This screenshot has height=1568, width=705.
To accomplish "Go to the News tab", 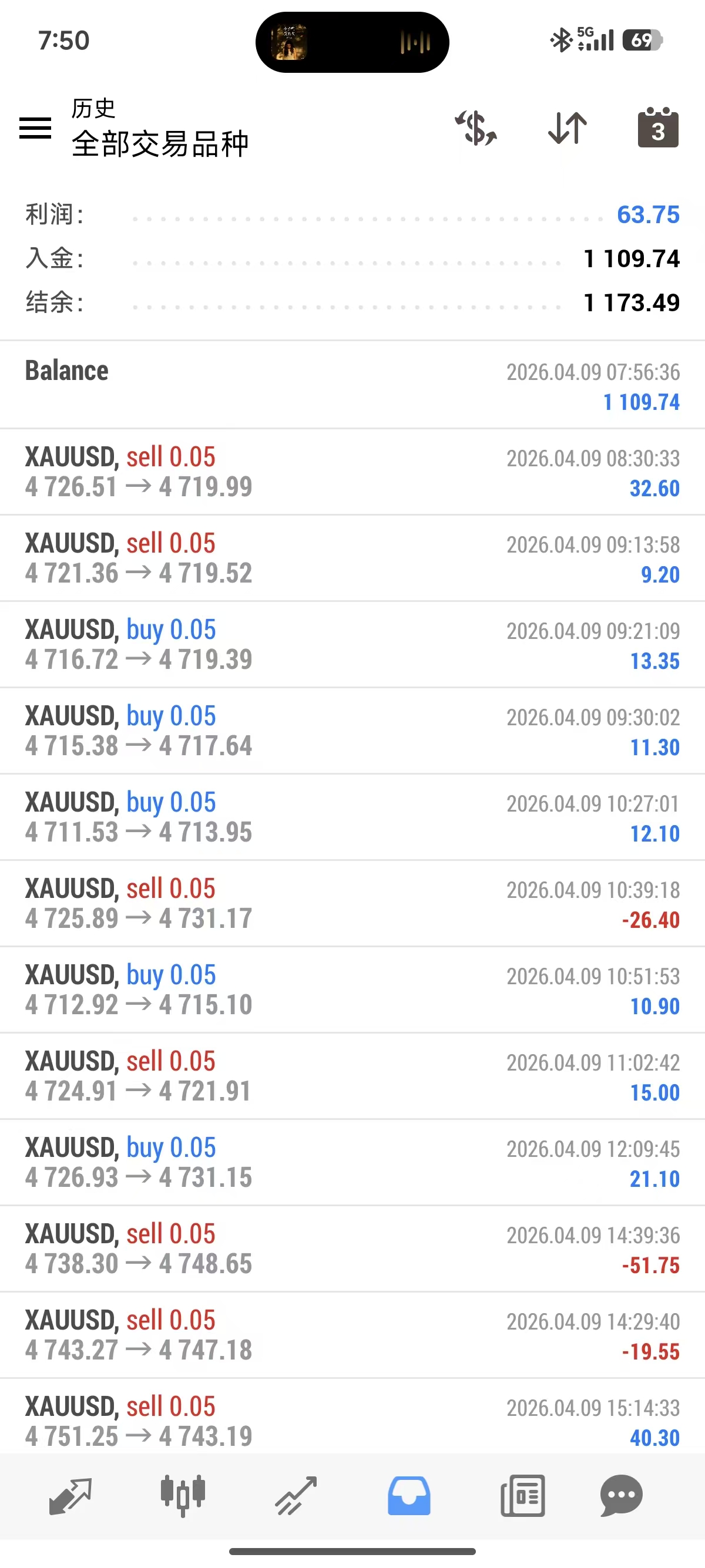I will point(522,1495).
